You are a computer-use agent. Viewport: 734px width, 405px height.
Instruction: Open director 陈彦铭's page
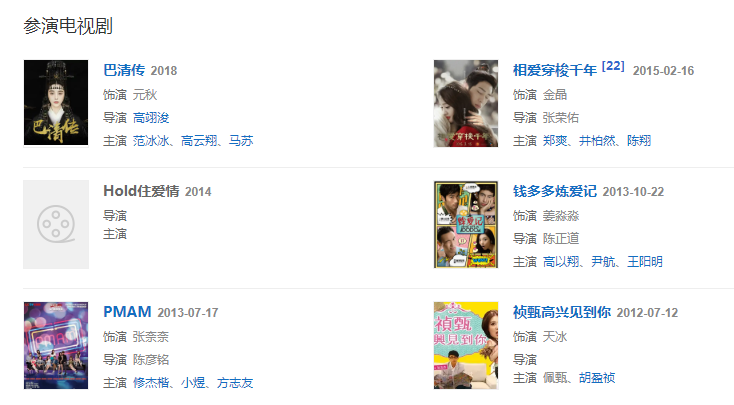pyautogui.click(x=151, y=360)
